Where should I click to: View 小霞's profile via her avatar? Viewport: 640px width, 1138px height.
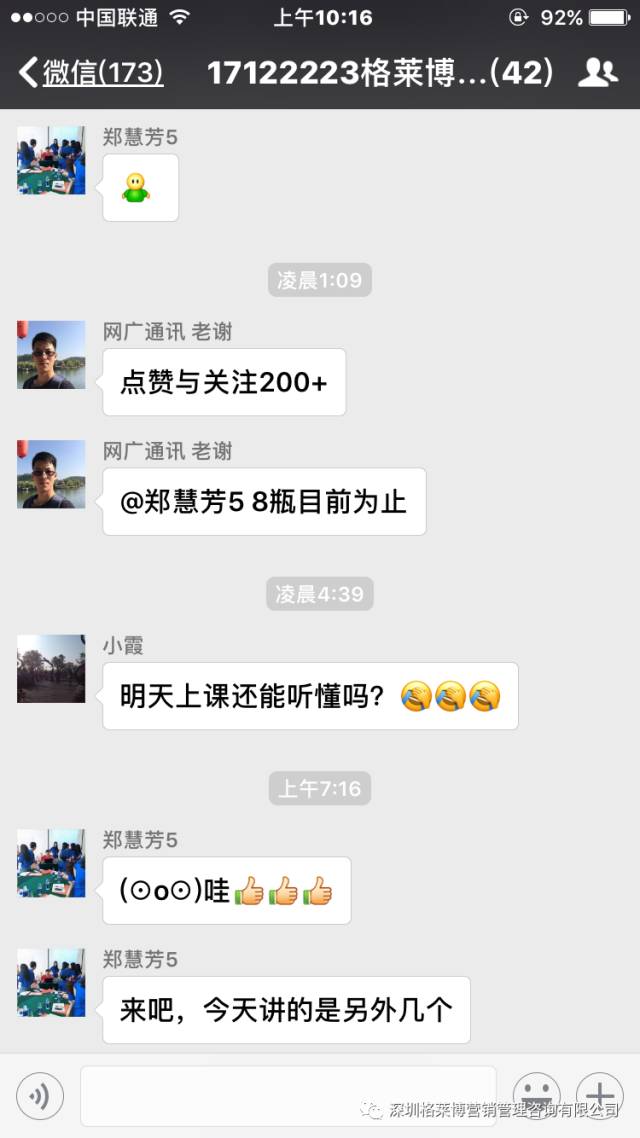point(51,668)
